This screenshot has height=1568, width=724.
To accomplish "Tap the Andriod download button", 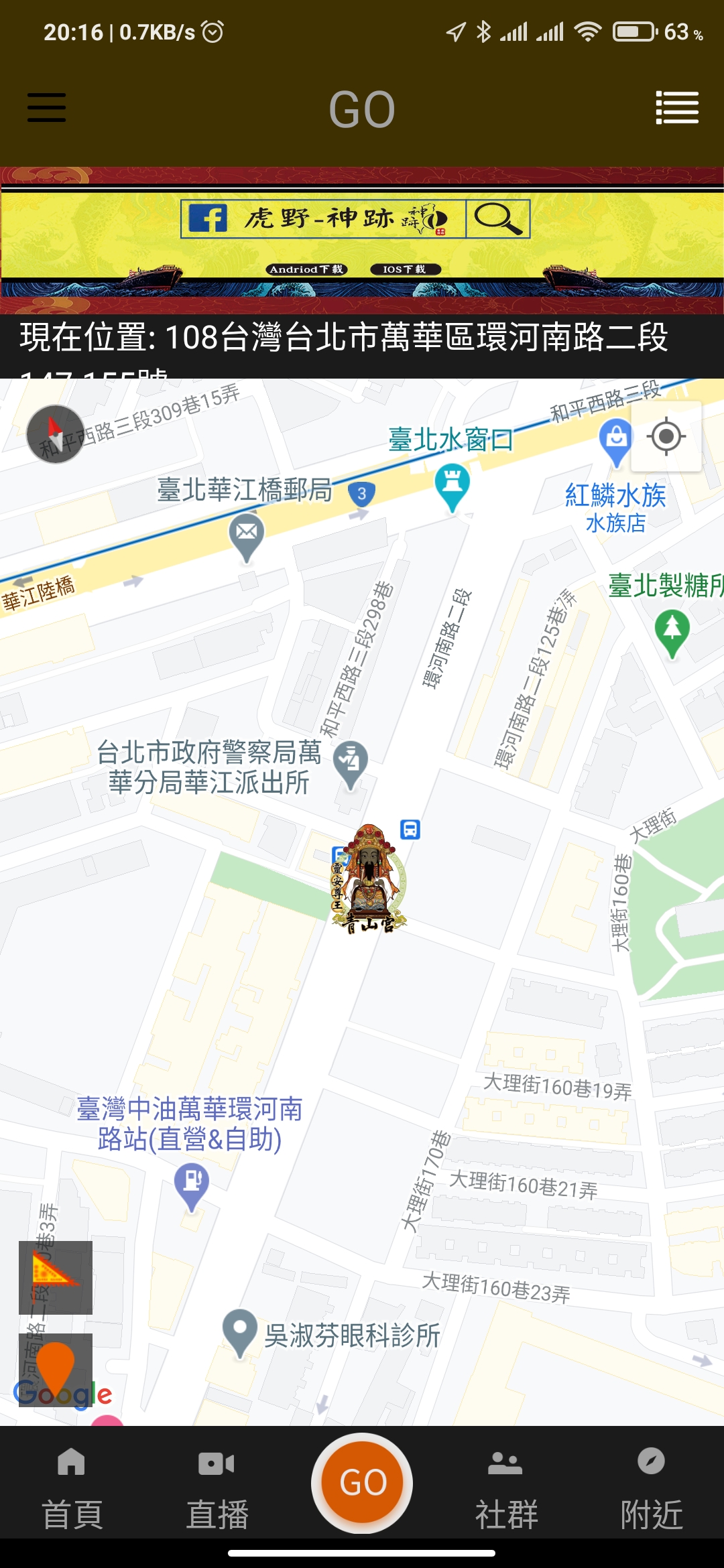I will point(306,269).
